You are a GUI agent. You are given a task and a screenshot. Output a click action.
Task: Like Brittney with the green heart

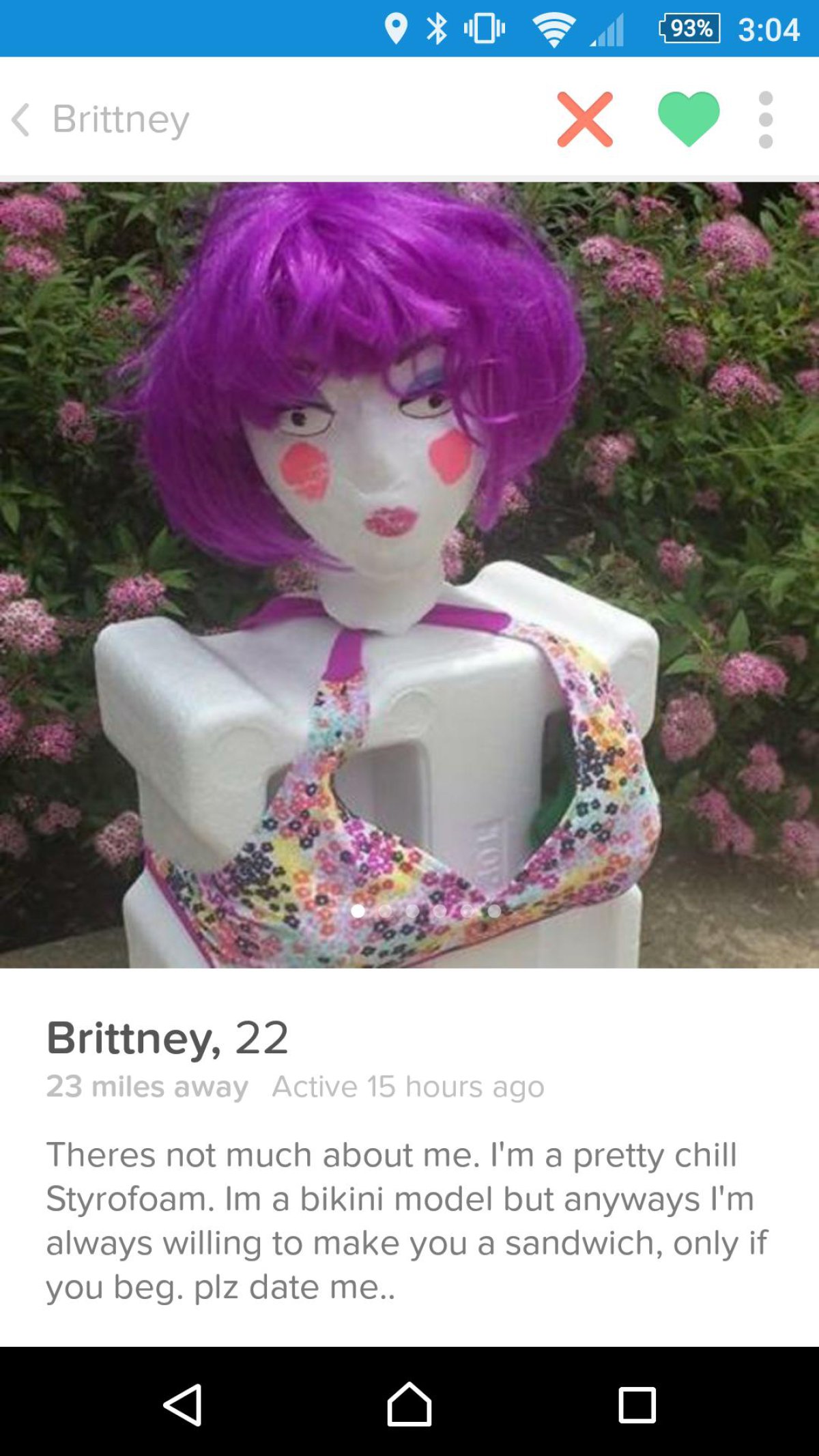coord(688,119)
